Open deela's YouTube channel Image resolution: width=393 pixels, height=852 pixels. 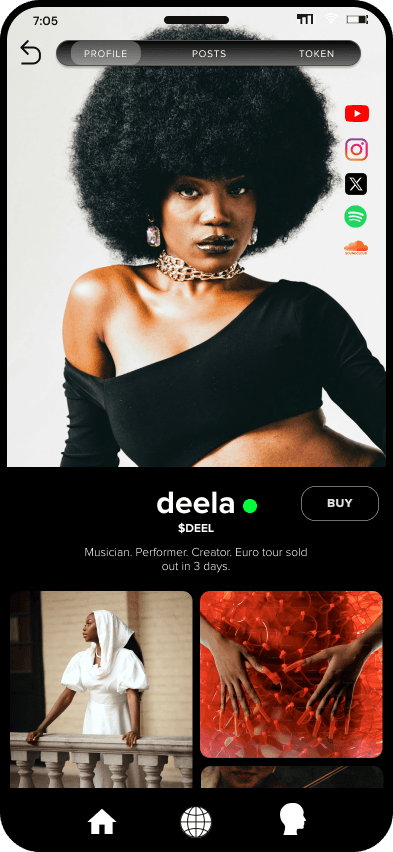[357, 114]
